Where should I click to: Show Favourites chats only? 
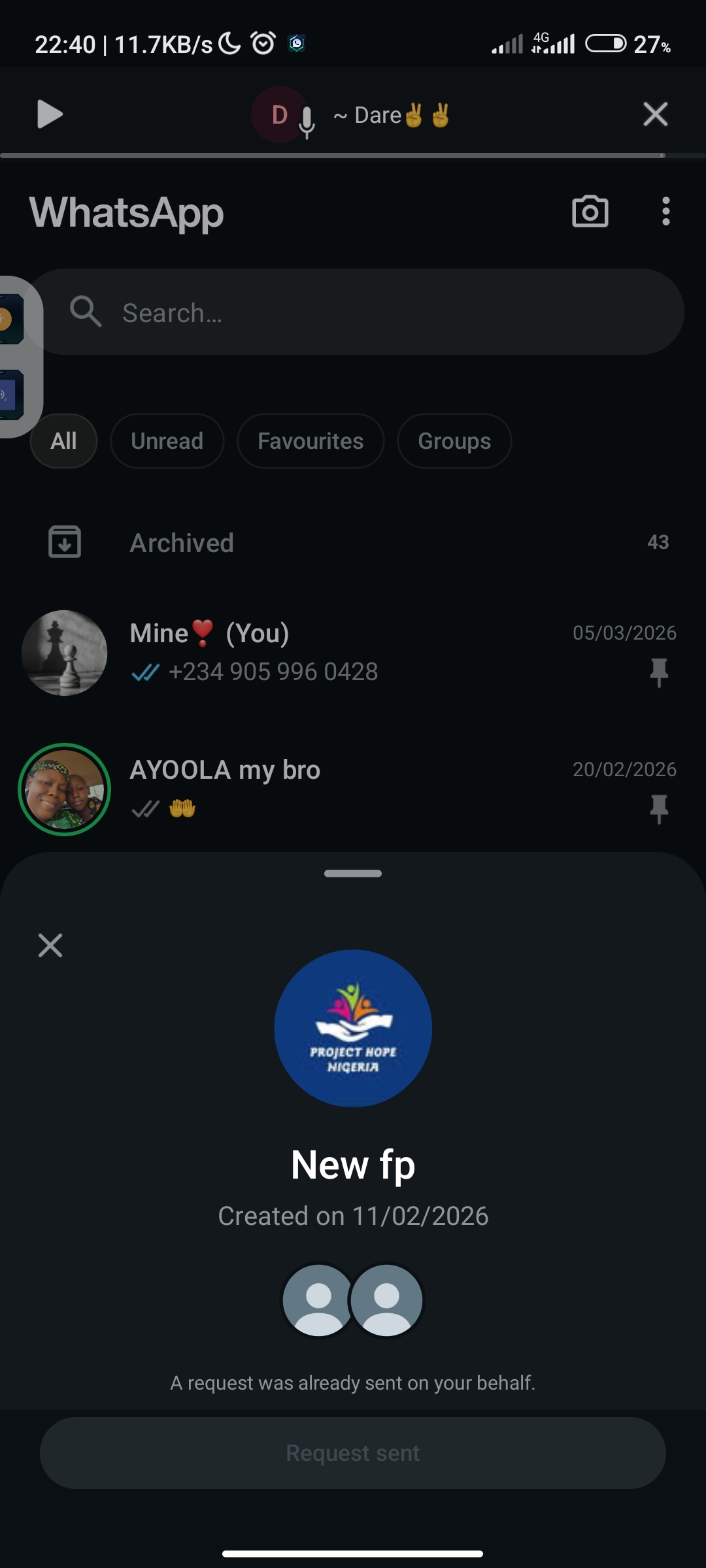point(311,441)
